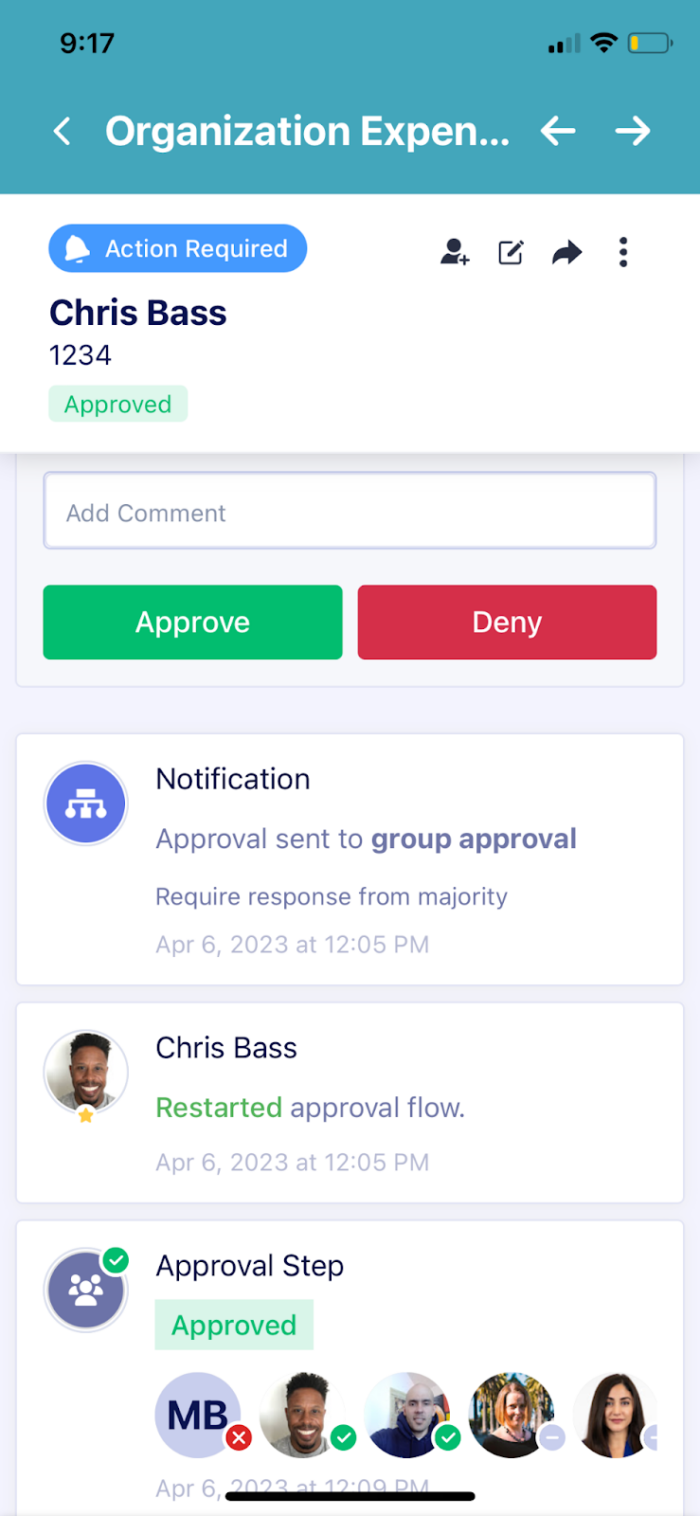Image resolution: width=700 pixels, height=1516 pixels.
Task: Tap the MB approver avatar
Action: 198,1415
